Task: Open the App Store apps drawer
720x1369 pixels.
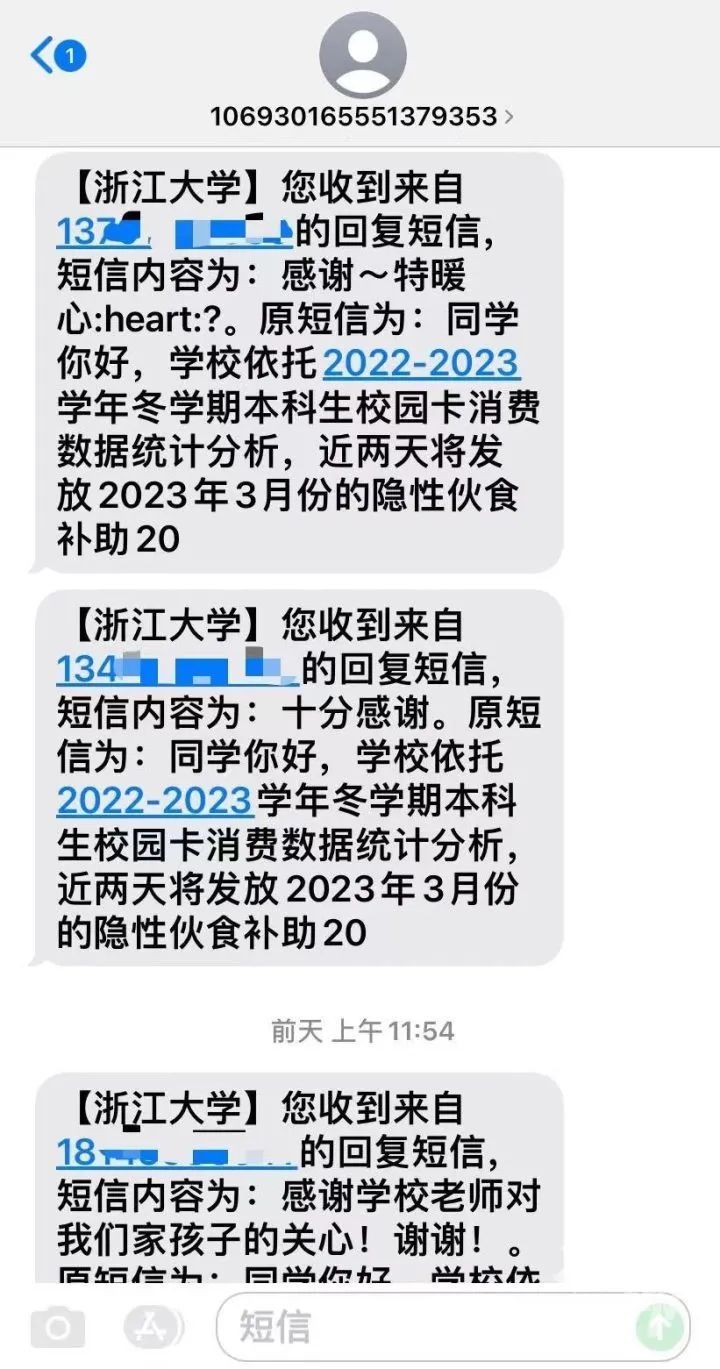Action: click(154, 1327)
